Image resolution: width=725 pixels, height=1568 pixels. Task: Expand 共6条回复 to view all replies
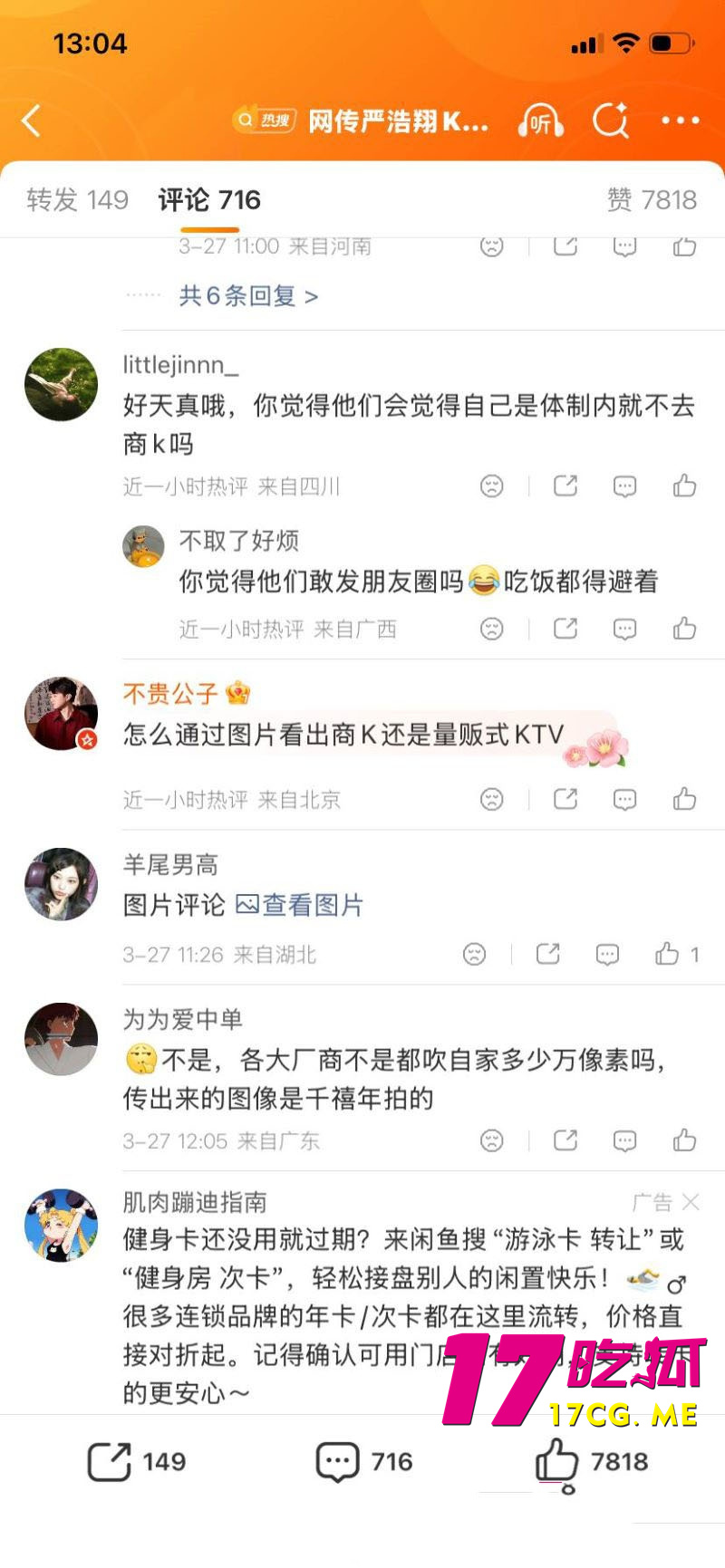(243, 295)
